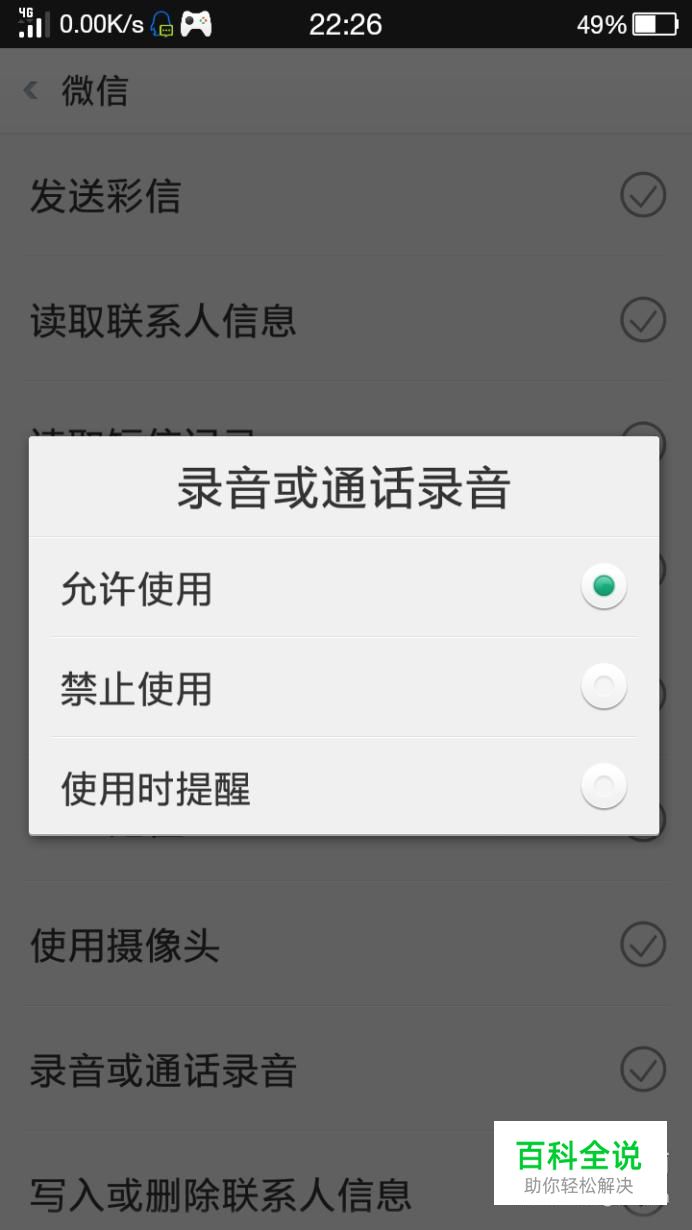The width and height of the screenshot is (692, 1230).
Task: Choose 禁止使用 to block recording
Action: click(x=344, y=688)
